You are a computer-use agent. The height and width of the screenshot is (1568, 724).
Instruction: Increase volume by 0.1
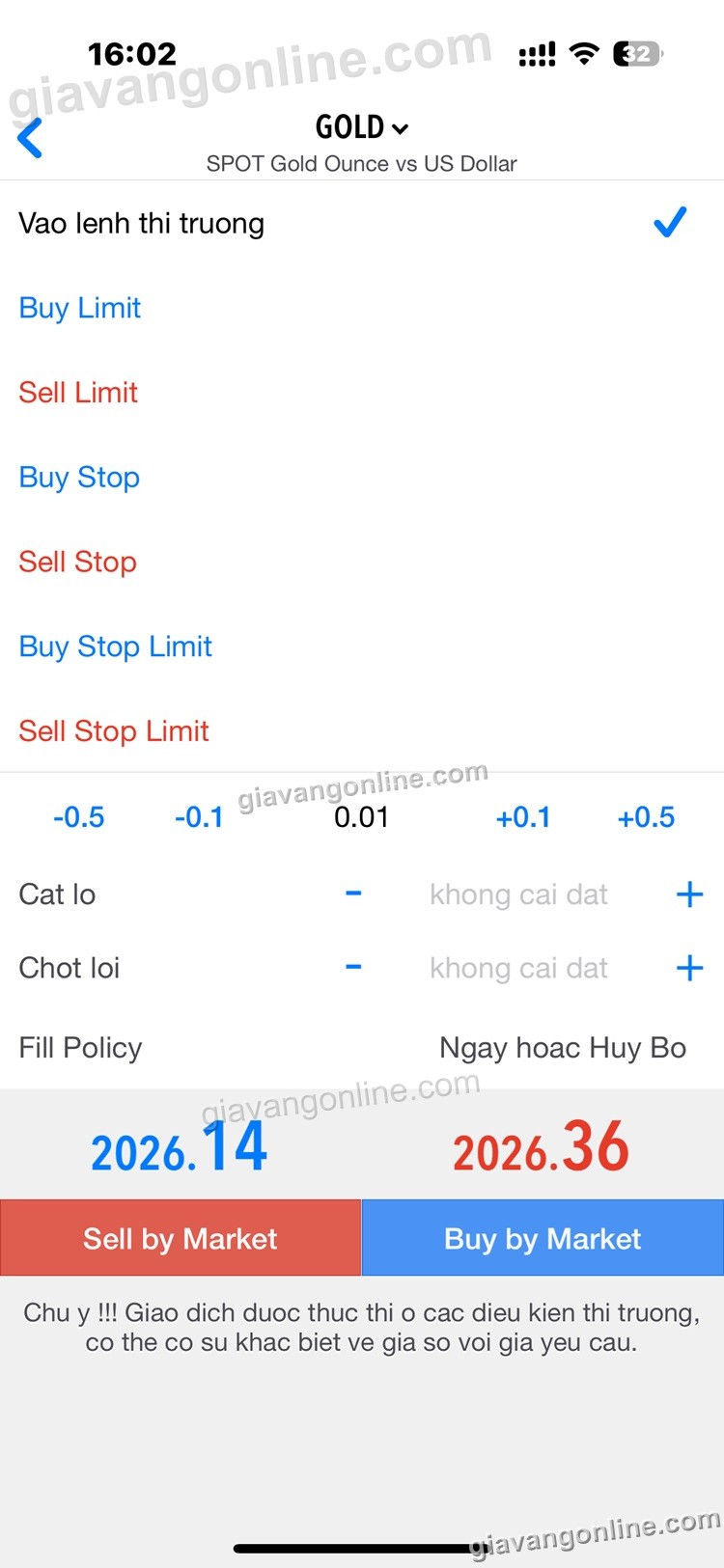tap(523, 817)
